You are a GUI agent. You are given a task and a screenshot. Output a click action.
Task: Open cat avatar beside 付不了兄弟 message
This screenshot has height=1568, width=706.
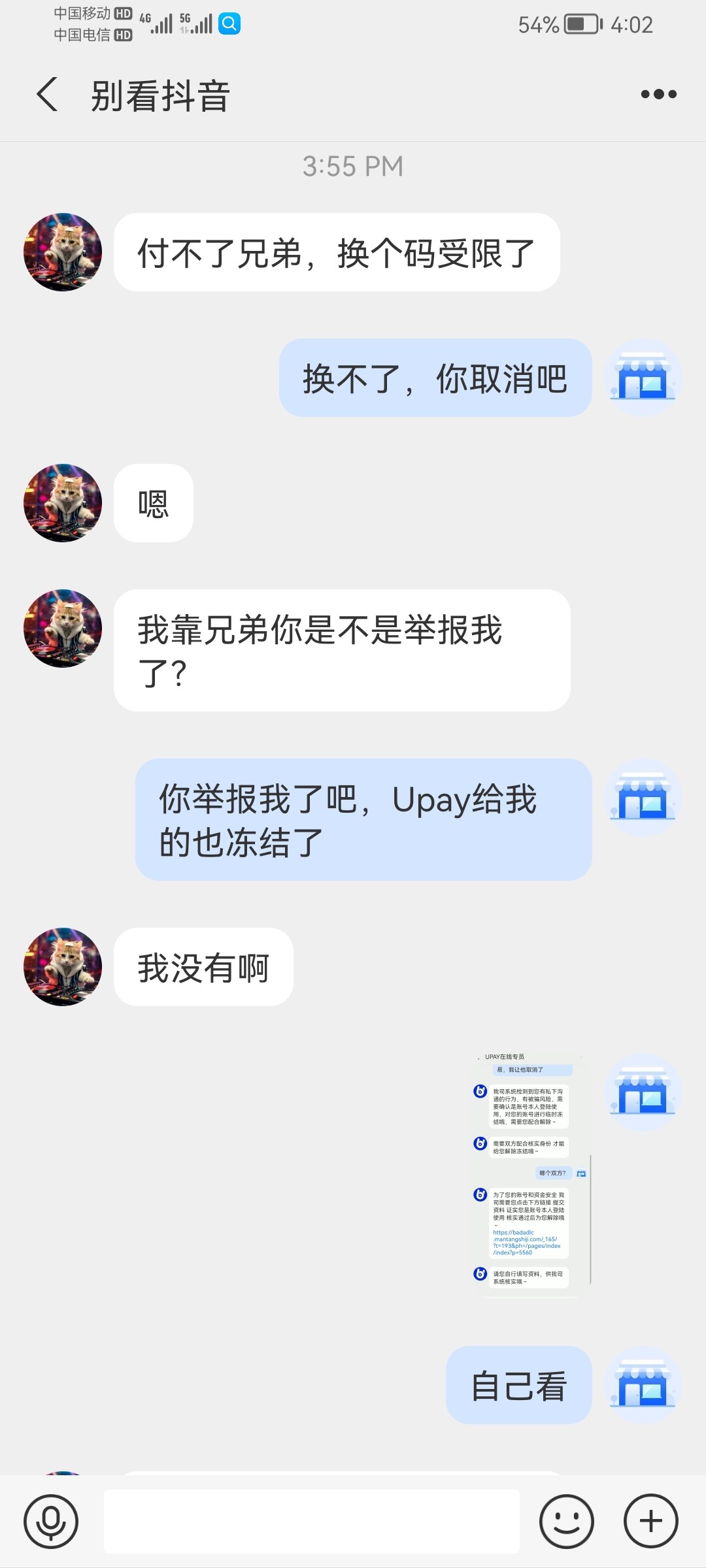coord(63,252)
